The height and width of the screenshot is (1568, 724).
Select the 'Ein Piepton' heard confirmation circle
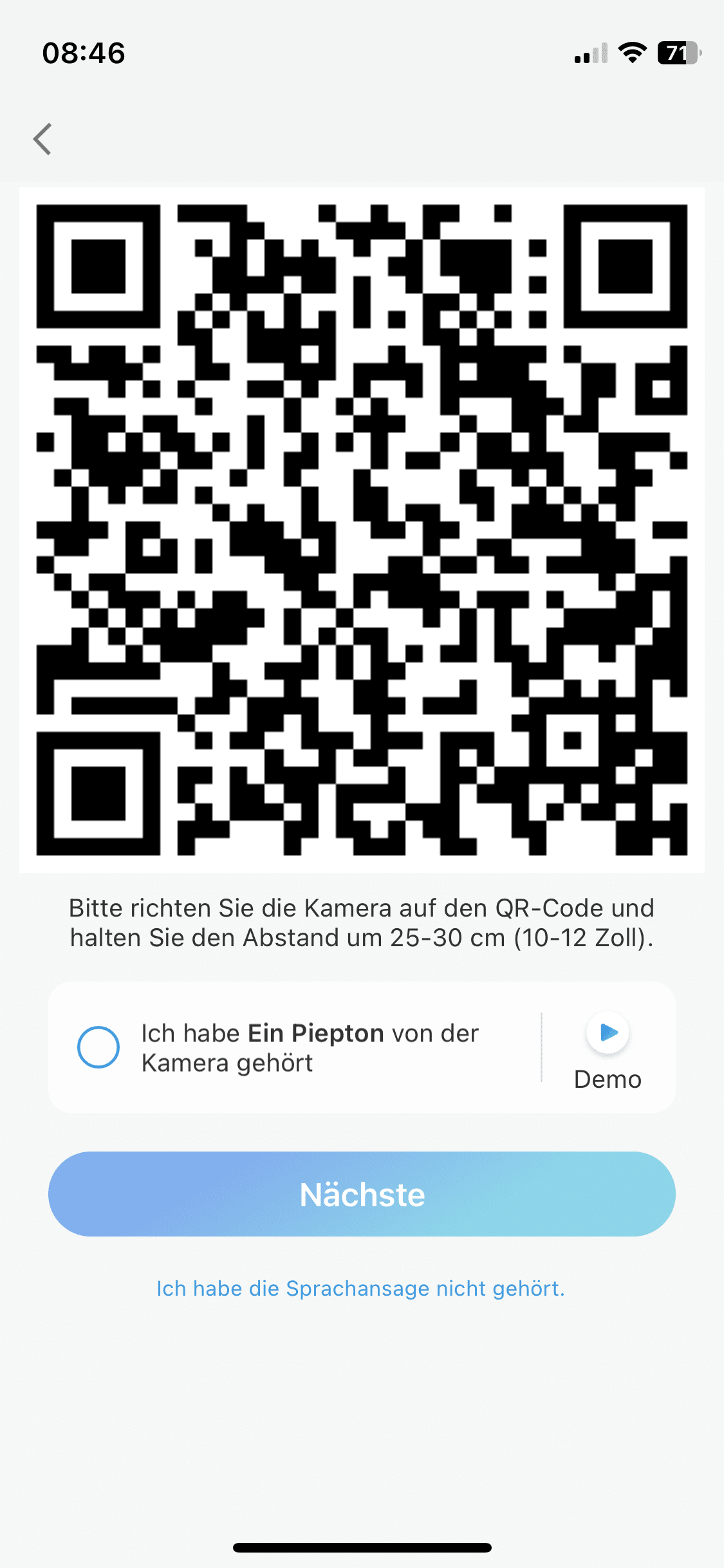click(98, 1047)
